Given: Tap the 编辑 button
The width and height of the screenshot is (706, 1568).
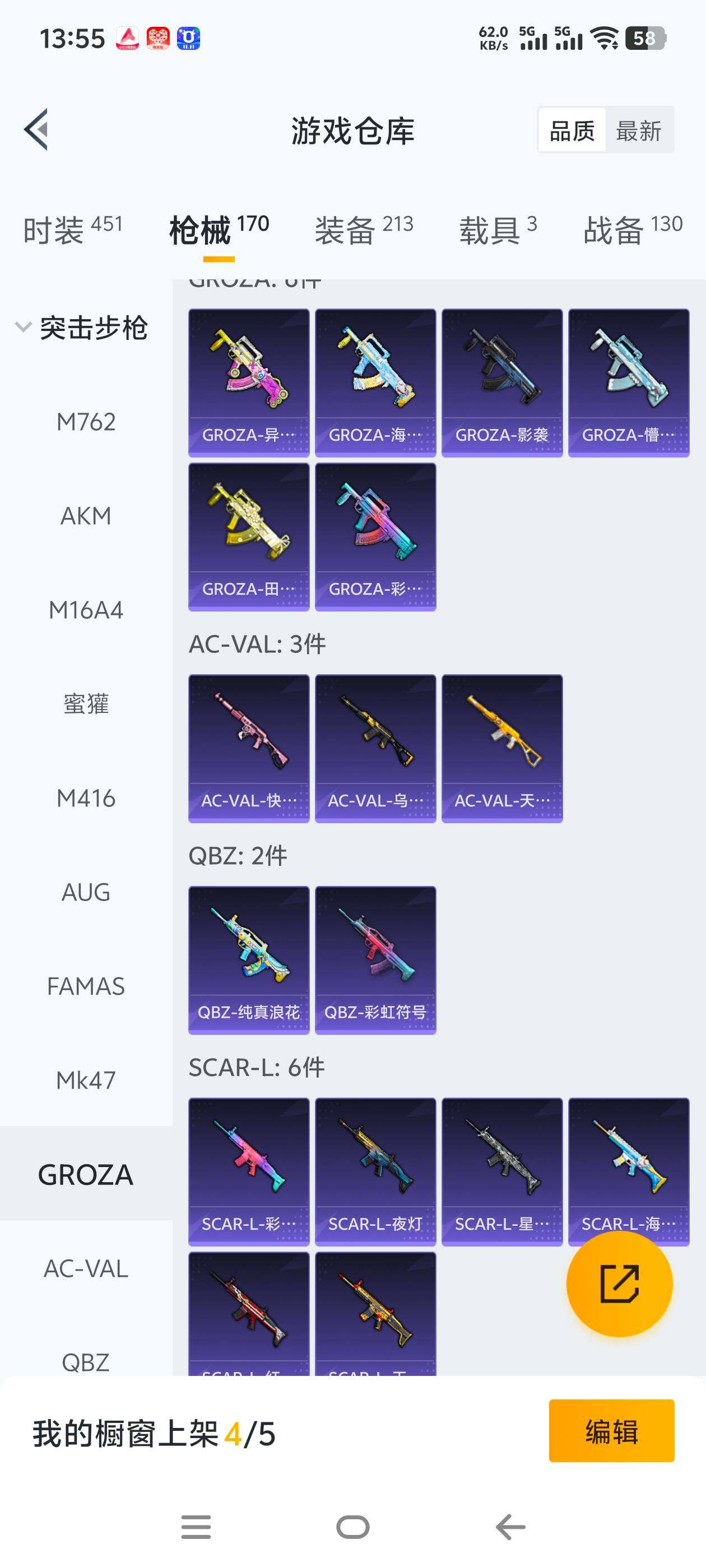Looking at the screenshot, I should (x=611, y=1430).
